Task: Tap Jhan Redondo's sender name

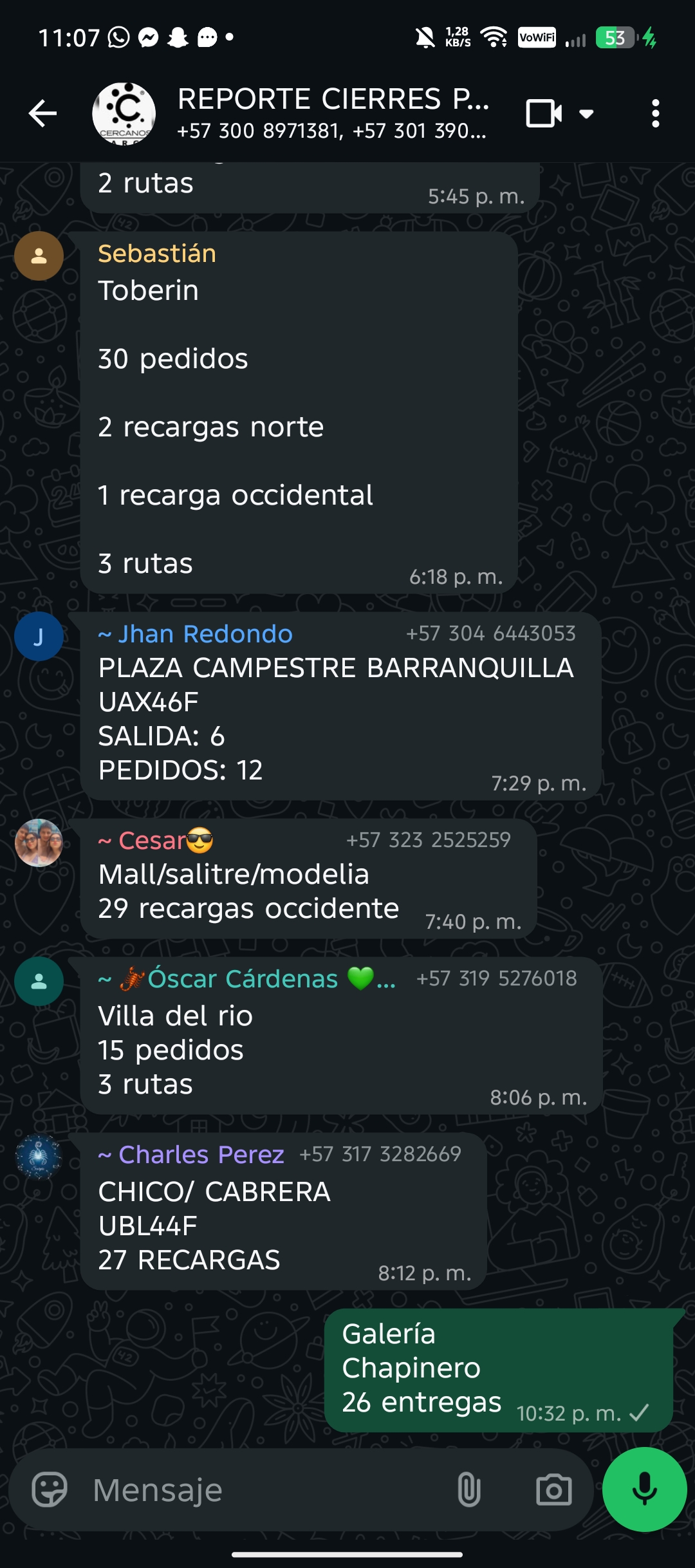Action: 205,634
